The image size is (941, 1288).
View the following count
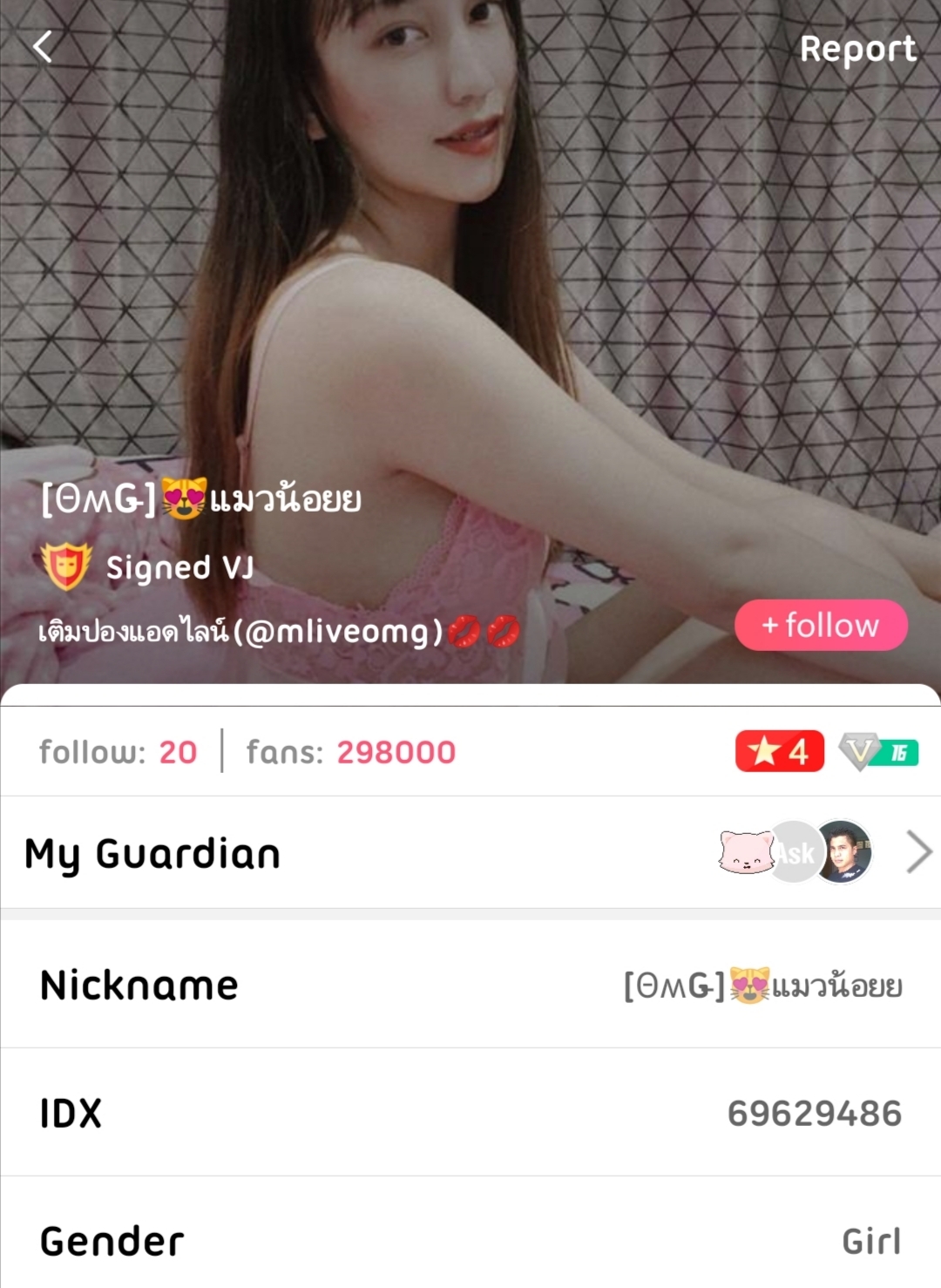click(118, 752)
